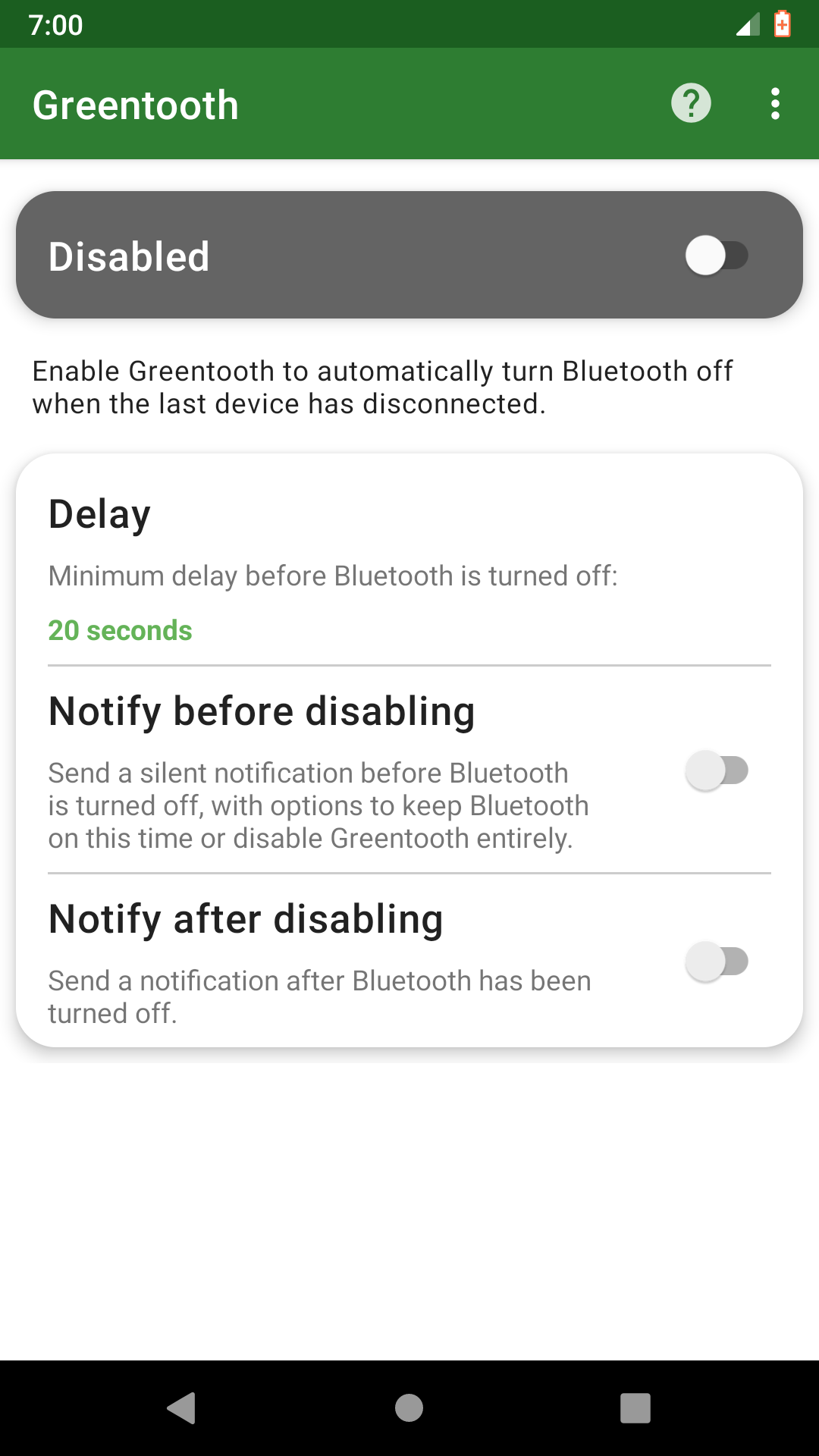Turn on Notify before disabling
The height and width of the screenshot is (1456, 819).
[x=716, y=770]
